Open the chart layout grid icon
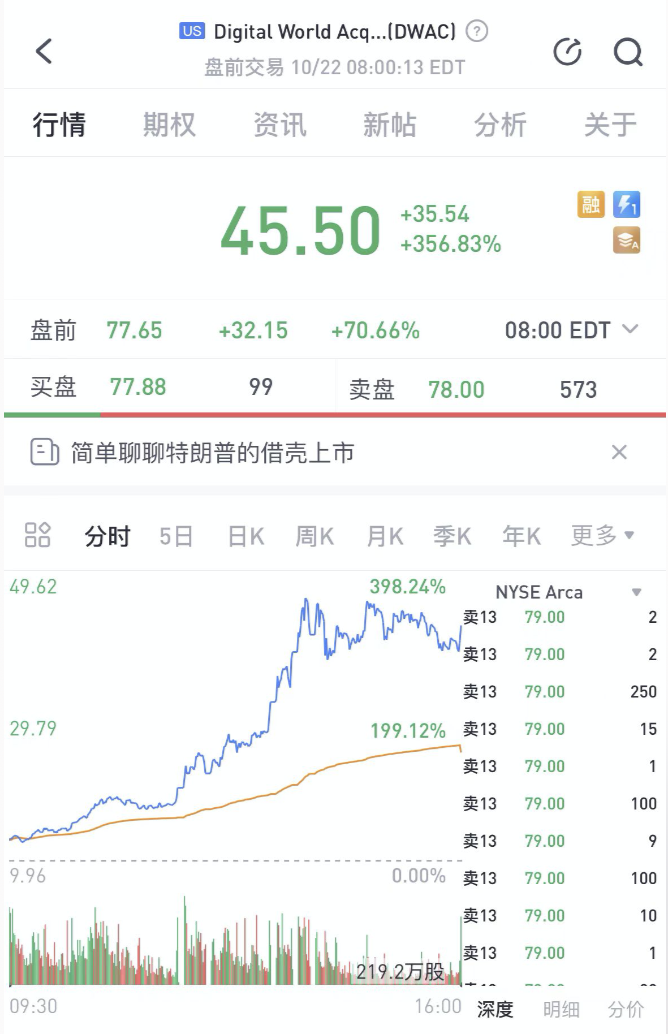The height and width of the screenshot is (1034, 668). 38,535
